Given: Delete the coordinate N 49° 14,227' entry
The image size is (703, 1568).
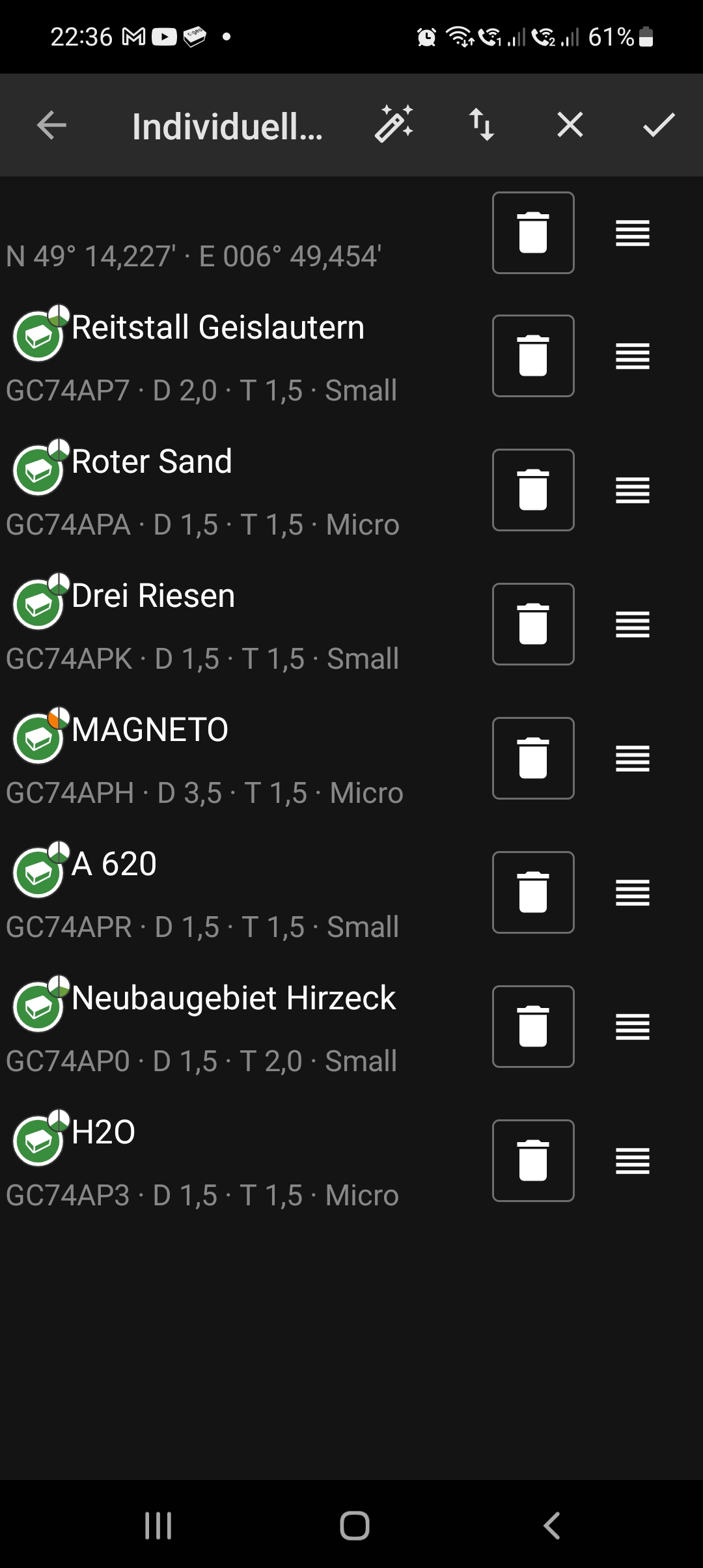Looking at the screenshot, I should click(x=533, y=232).
